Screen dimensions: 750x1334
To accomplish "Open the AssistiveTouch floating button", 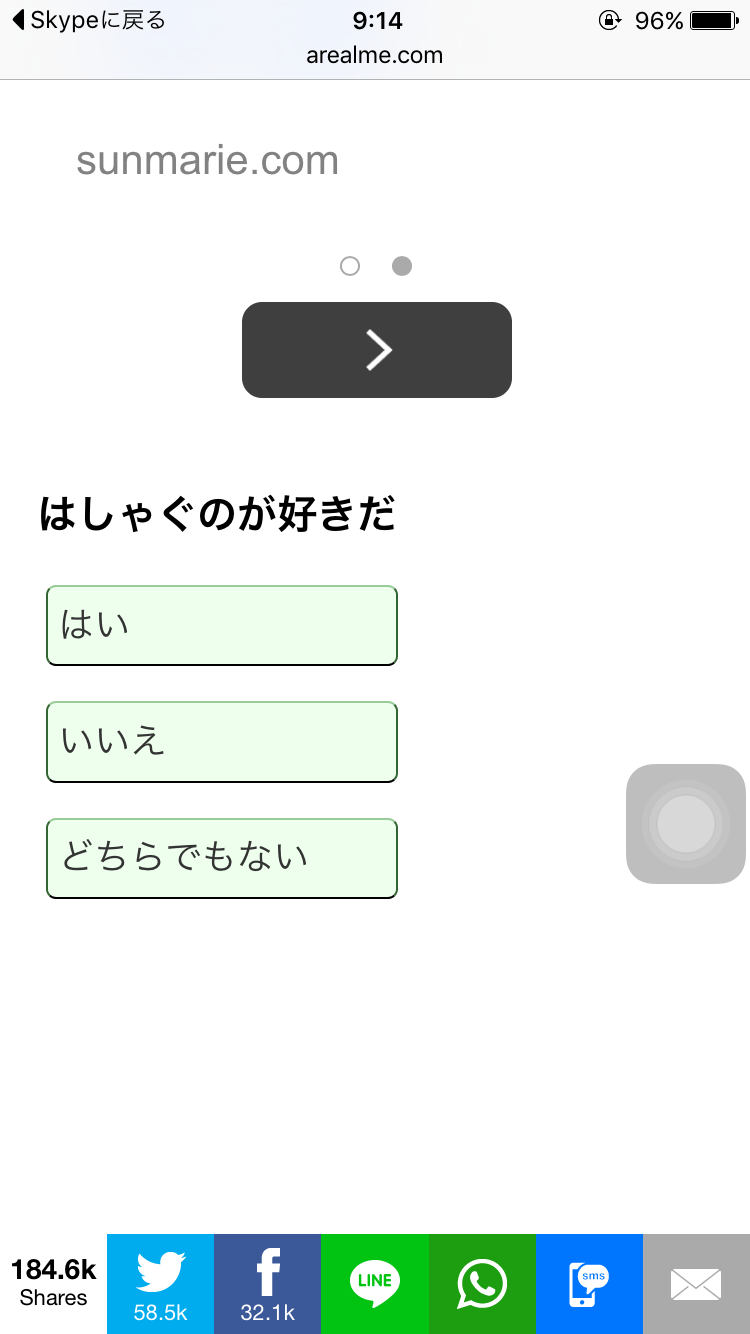I will pyautogui.click(x=686, y=824).
